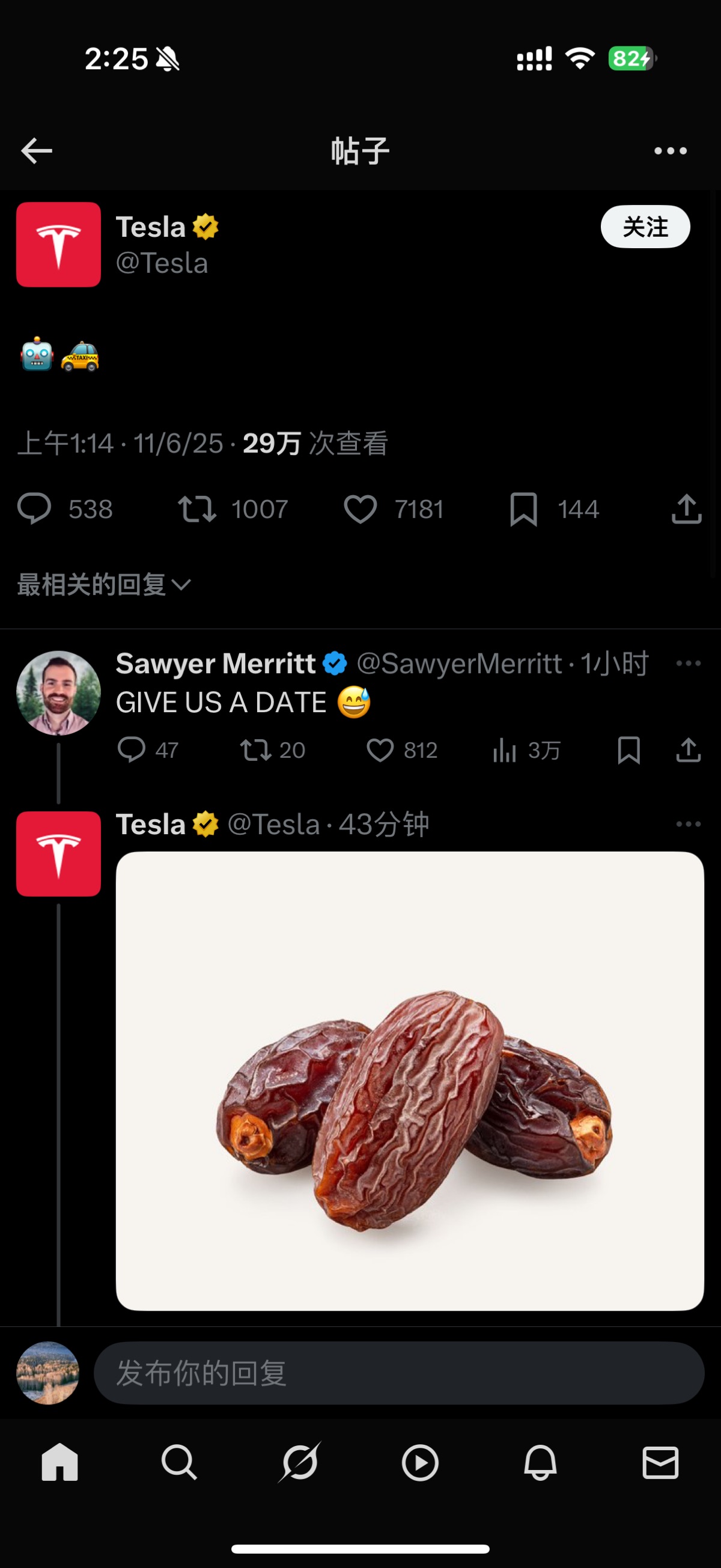721x1568 pixels.
Task: Repost Tesla's main post
Action: click(x=197, y=509)
